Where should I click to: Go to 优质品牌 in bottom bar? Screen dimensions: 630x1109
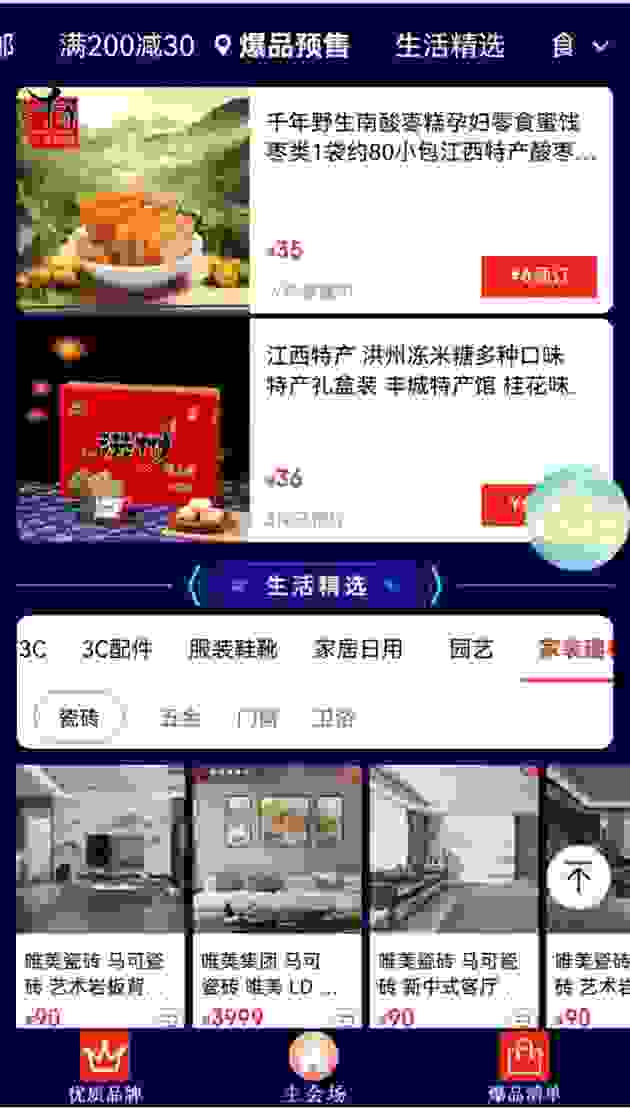pyautogui.click(x=105, y=1068)
